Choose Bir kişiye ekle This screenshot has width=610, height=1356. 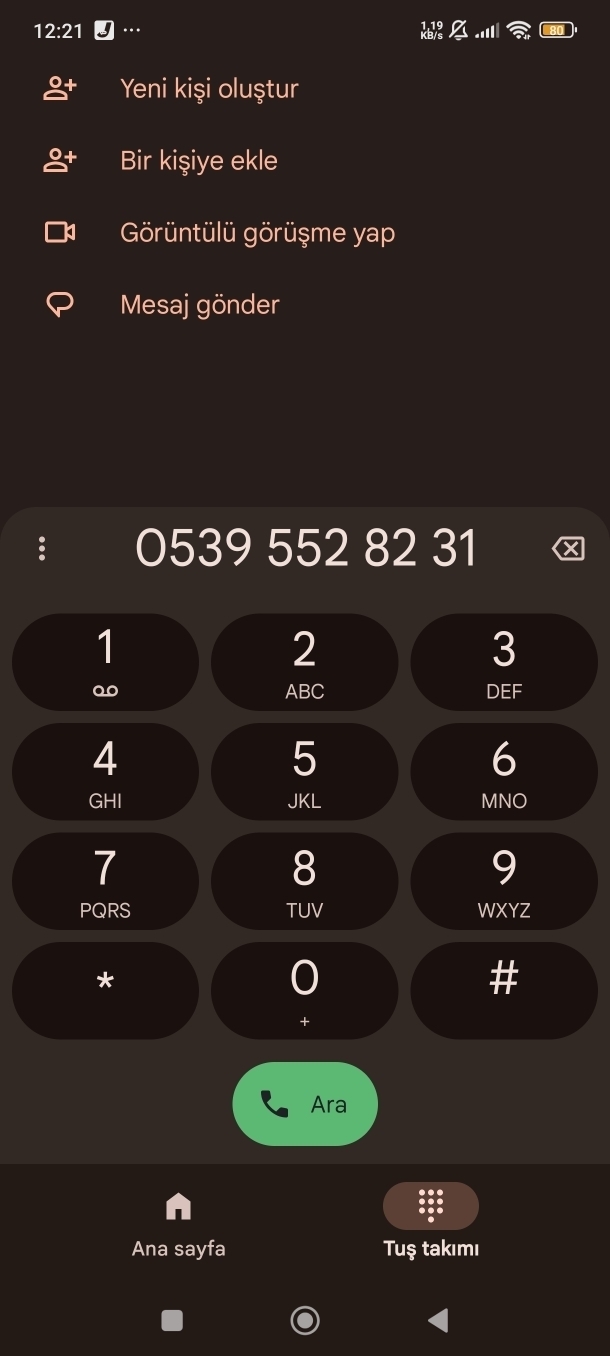(x=305, y=161)
